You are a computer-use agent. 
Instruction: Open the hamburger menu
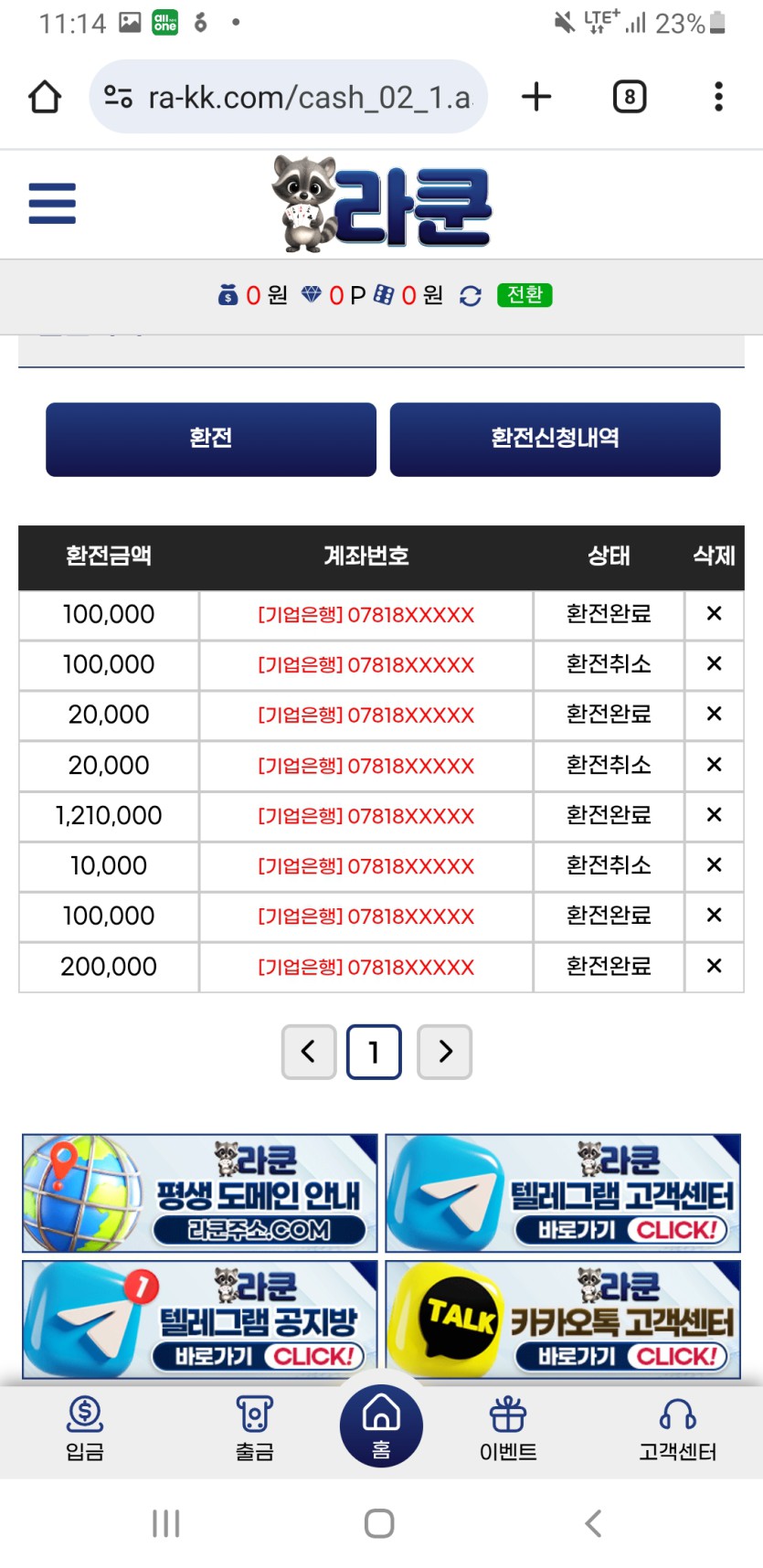[x=52, y=203]
